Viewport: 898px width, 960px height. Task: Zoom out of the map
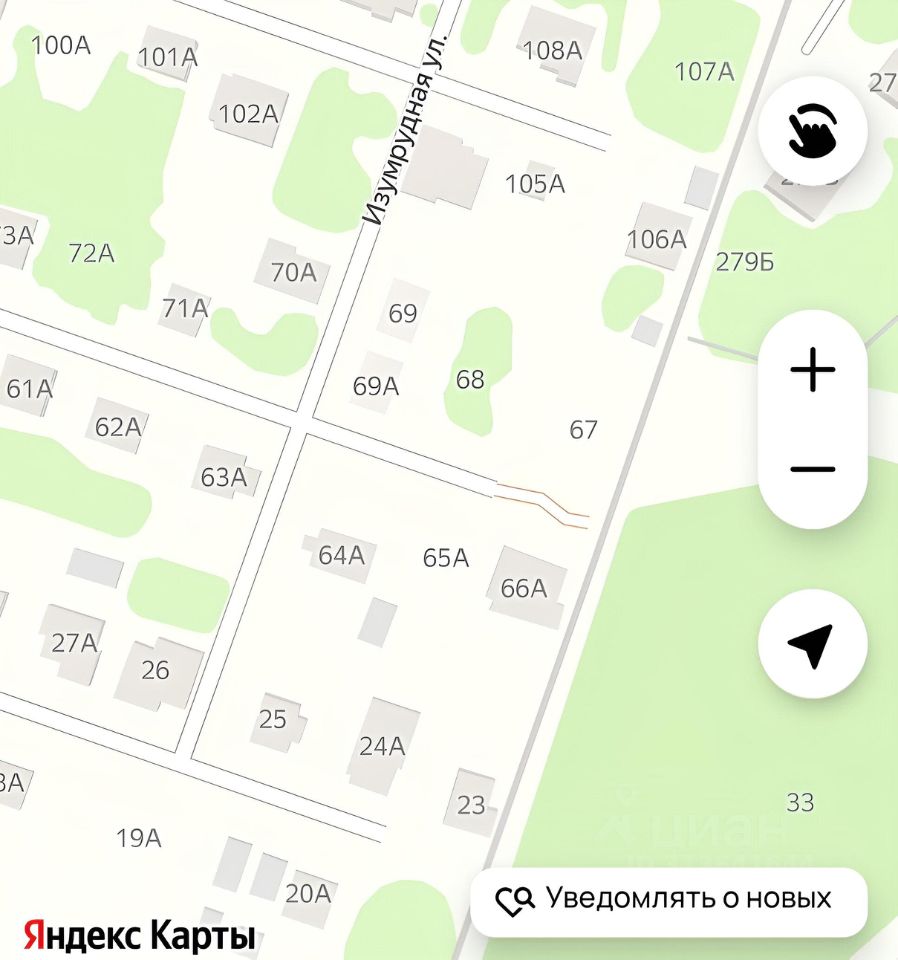(x=812, y=469)
